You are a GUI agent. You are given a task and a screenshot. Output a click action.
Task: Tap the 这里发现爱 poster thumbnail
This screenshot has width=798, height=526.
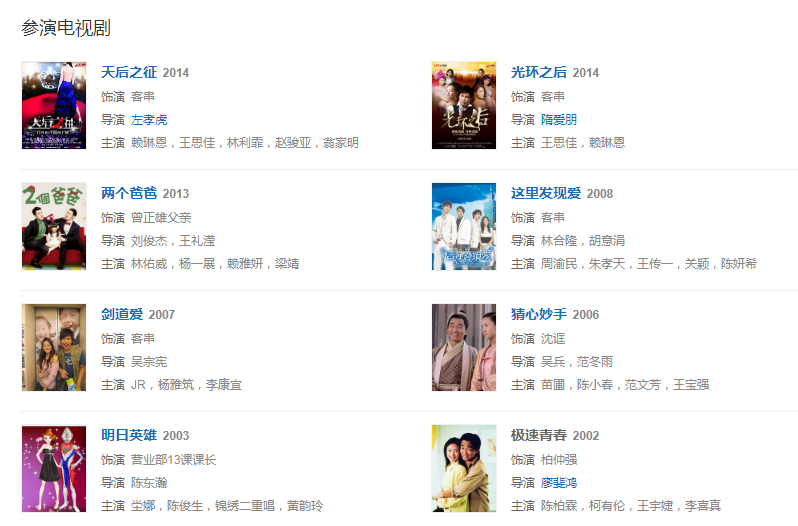[463, 226]
